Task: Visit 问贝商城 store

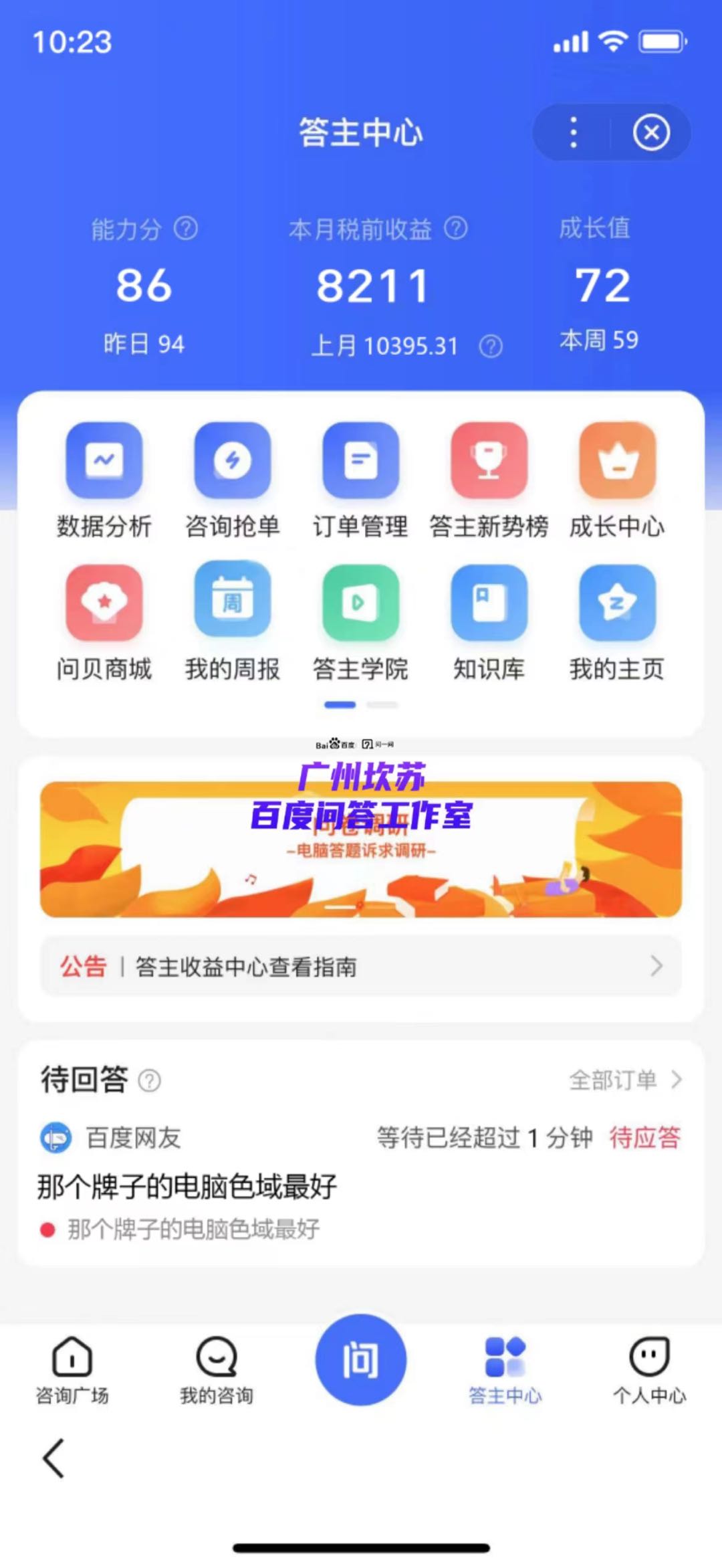Action: tap(104, 622)
